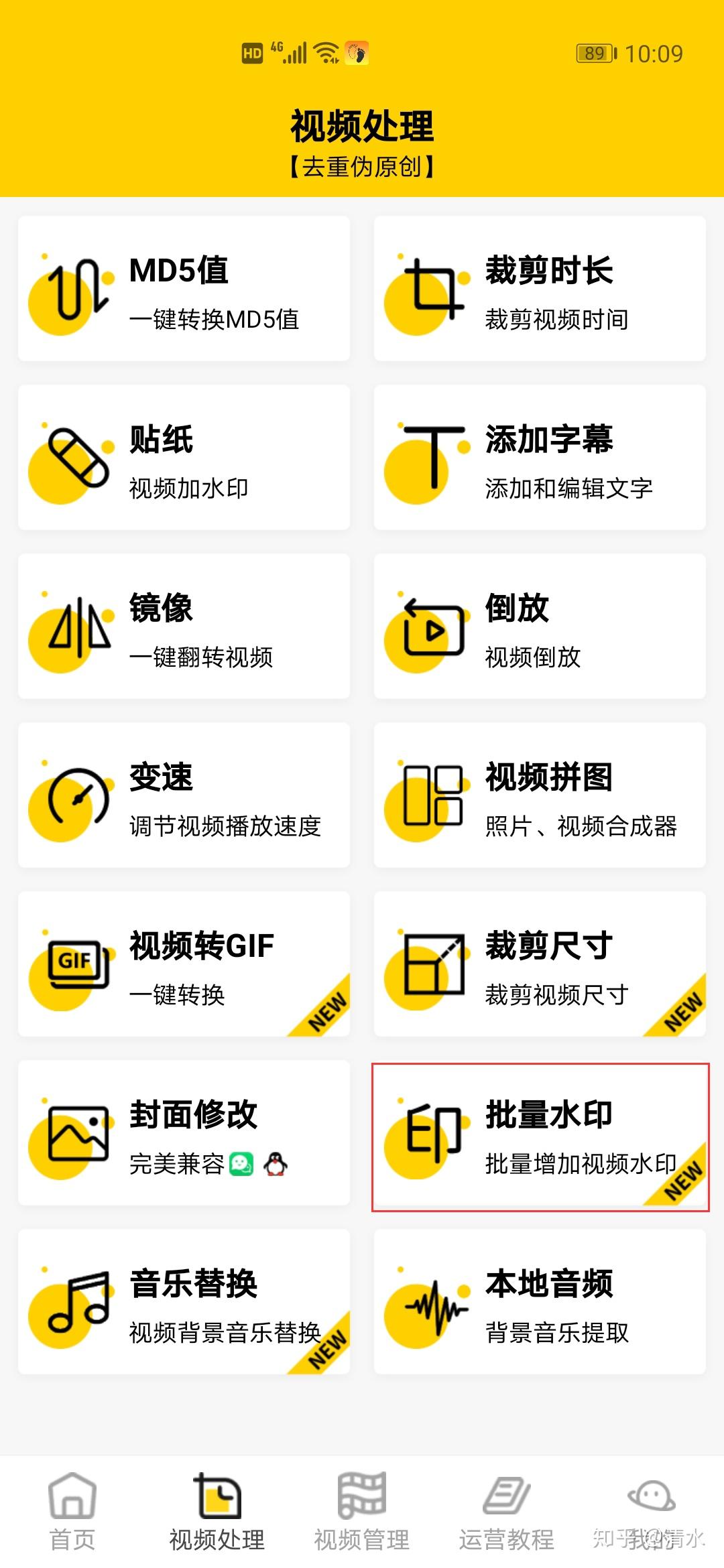
Task: Open the 封面修改 cover editor
Action: (184, 1133)
